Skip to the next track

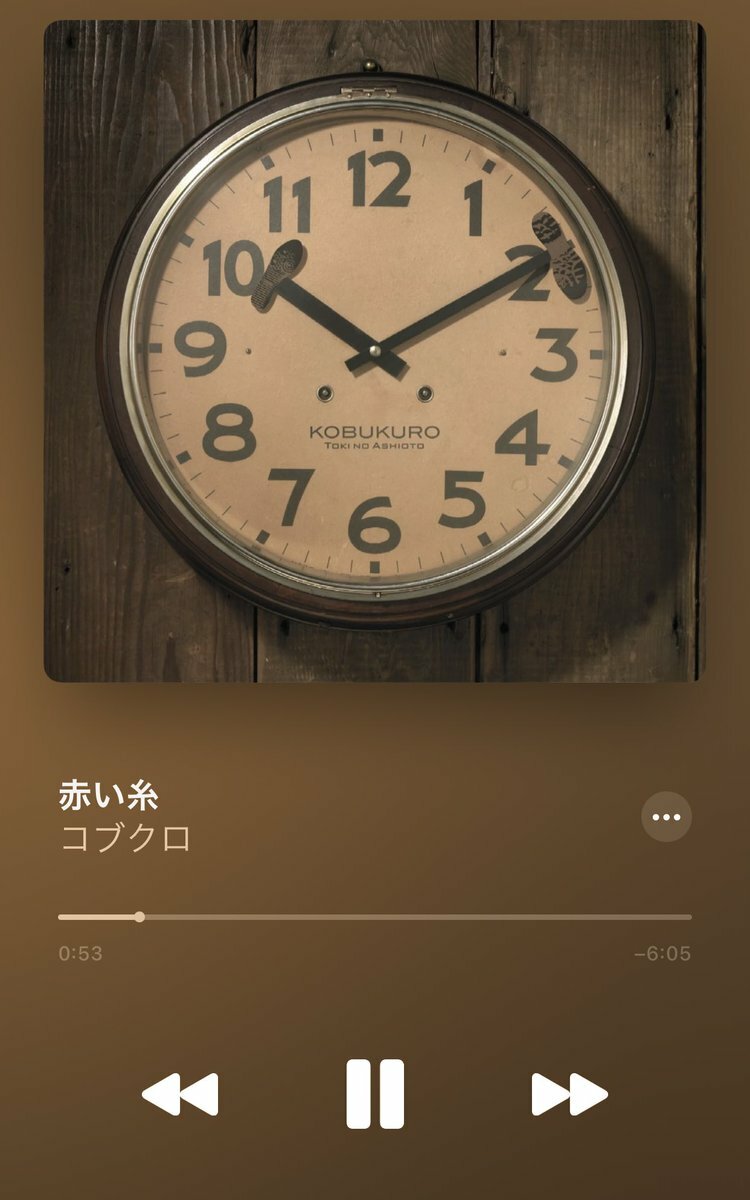point(570,1094)
